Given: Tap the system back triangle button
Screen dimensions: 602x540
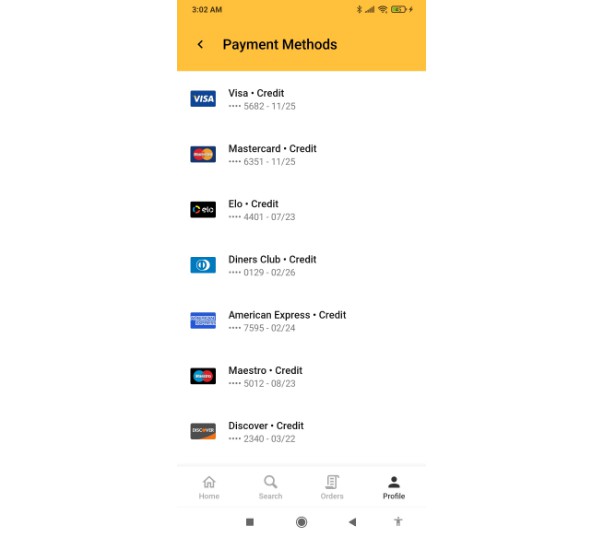Looking at the screenshot, I should coord(352,522).
